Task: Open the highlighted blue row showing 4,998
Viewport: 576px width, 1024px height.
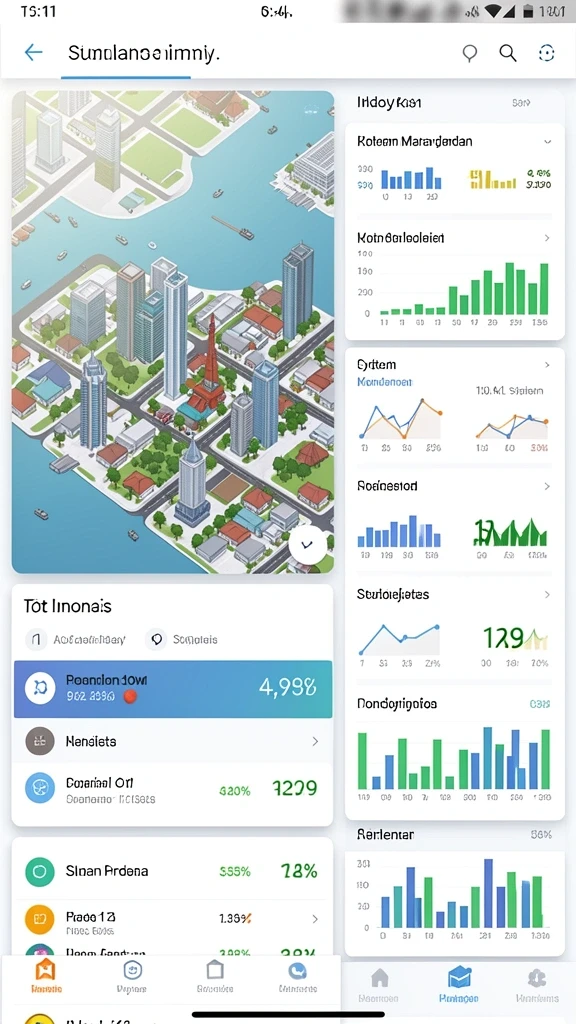Action: 172,689
